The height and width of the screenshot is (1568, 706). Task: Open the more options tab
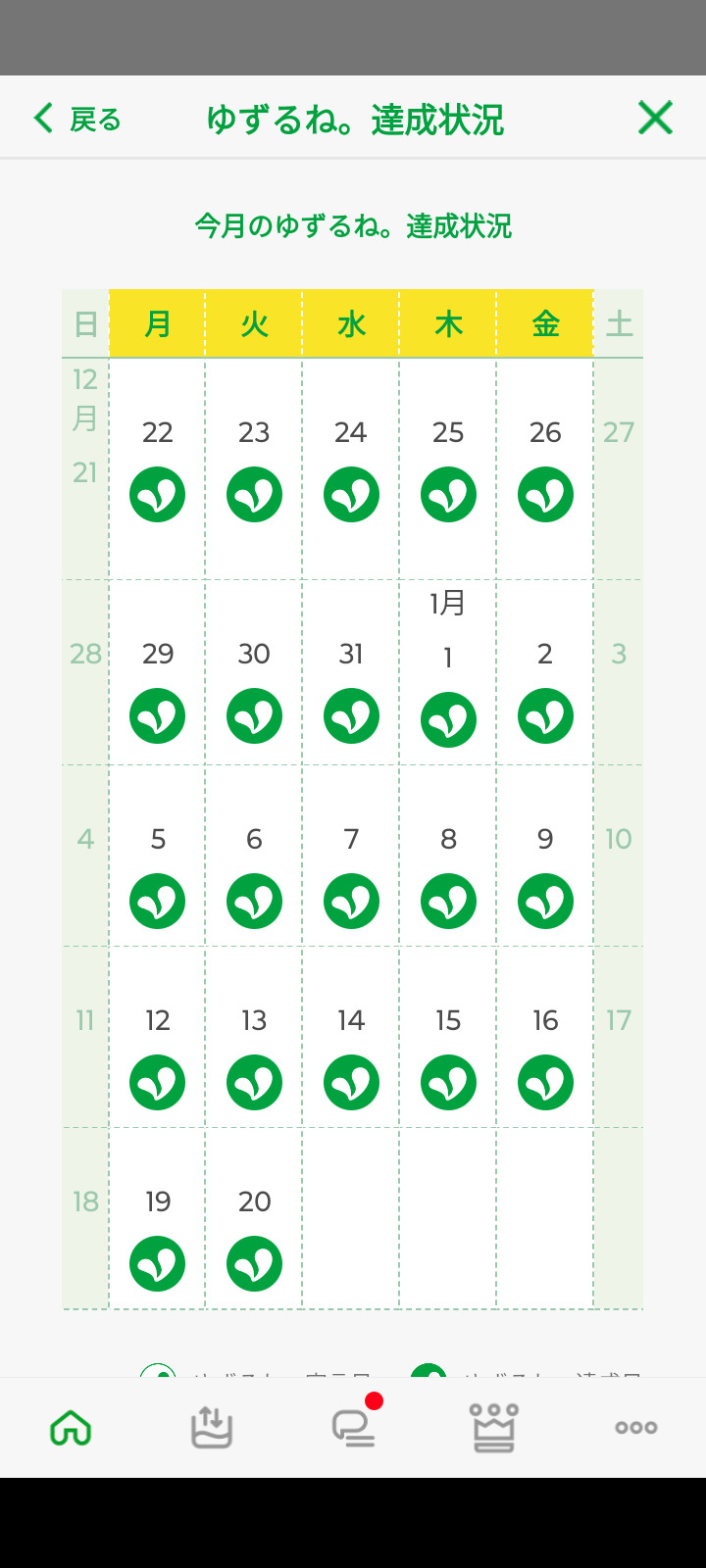(635, 1428)
